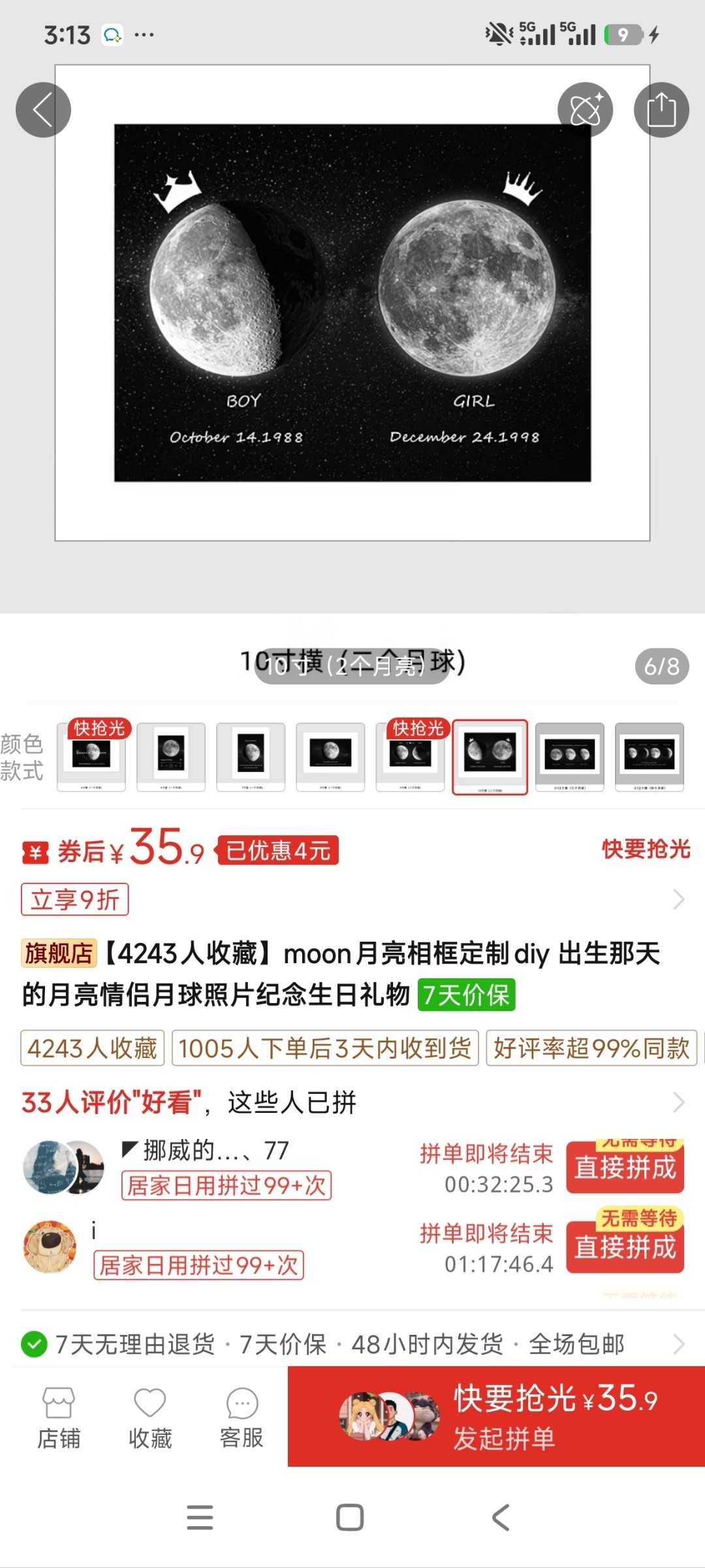
Task: Select the fifth style thumbnail tagged 快抢光
Action: 411,757
